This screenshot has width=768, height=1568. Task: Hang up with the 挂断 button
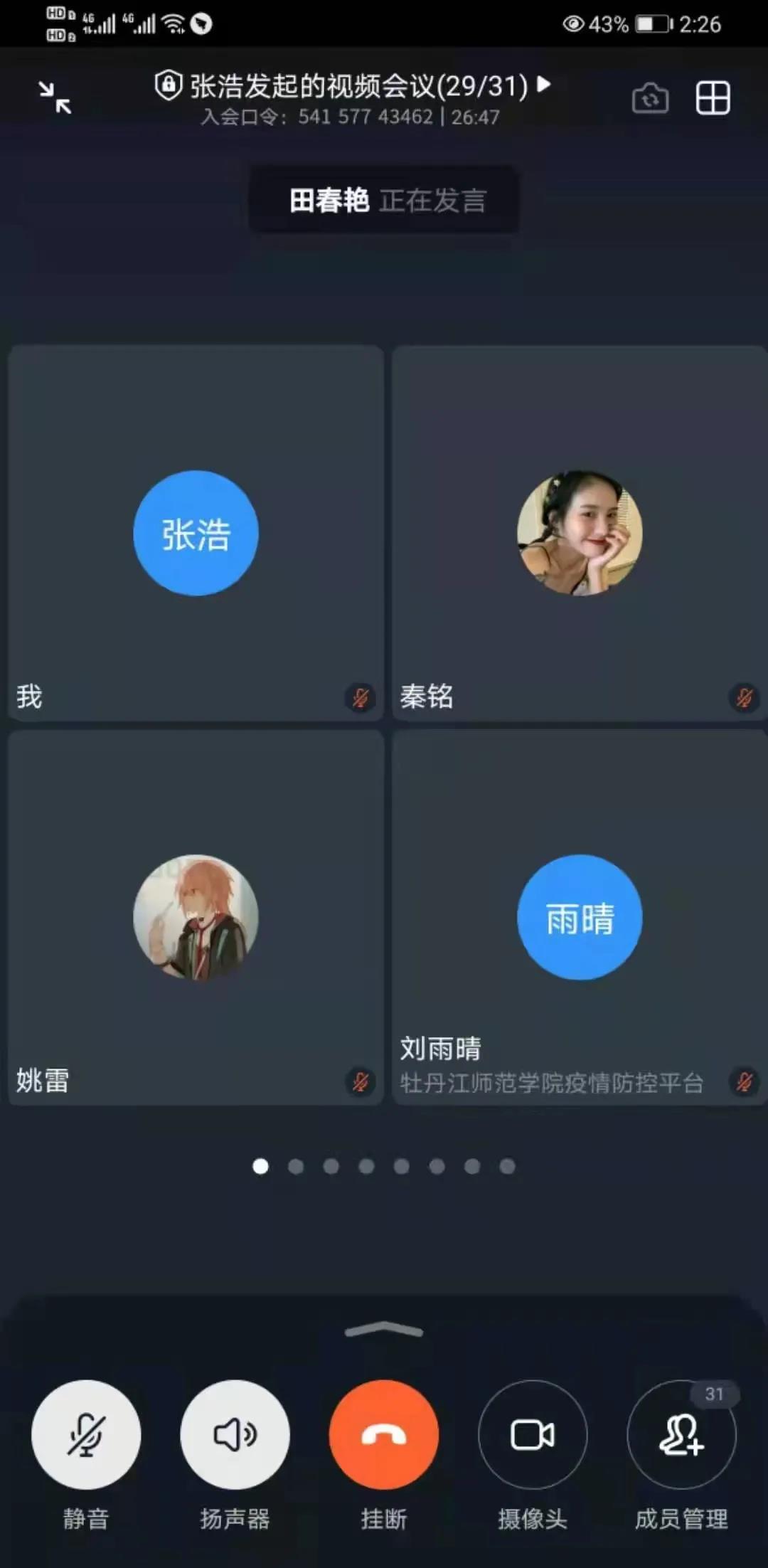[x=384, y=1434]
